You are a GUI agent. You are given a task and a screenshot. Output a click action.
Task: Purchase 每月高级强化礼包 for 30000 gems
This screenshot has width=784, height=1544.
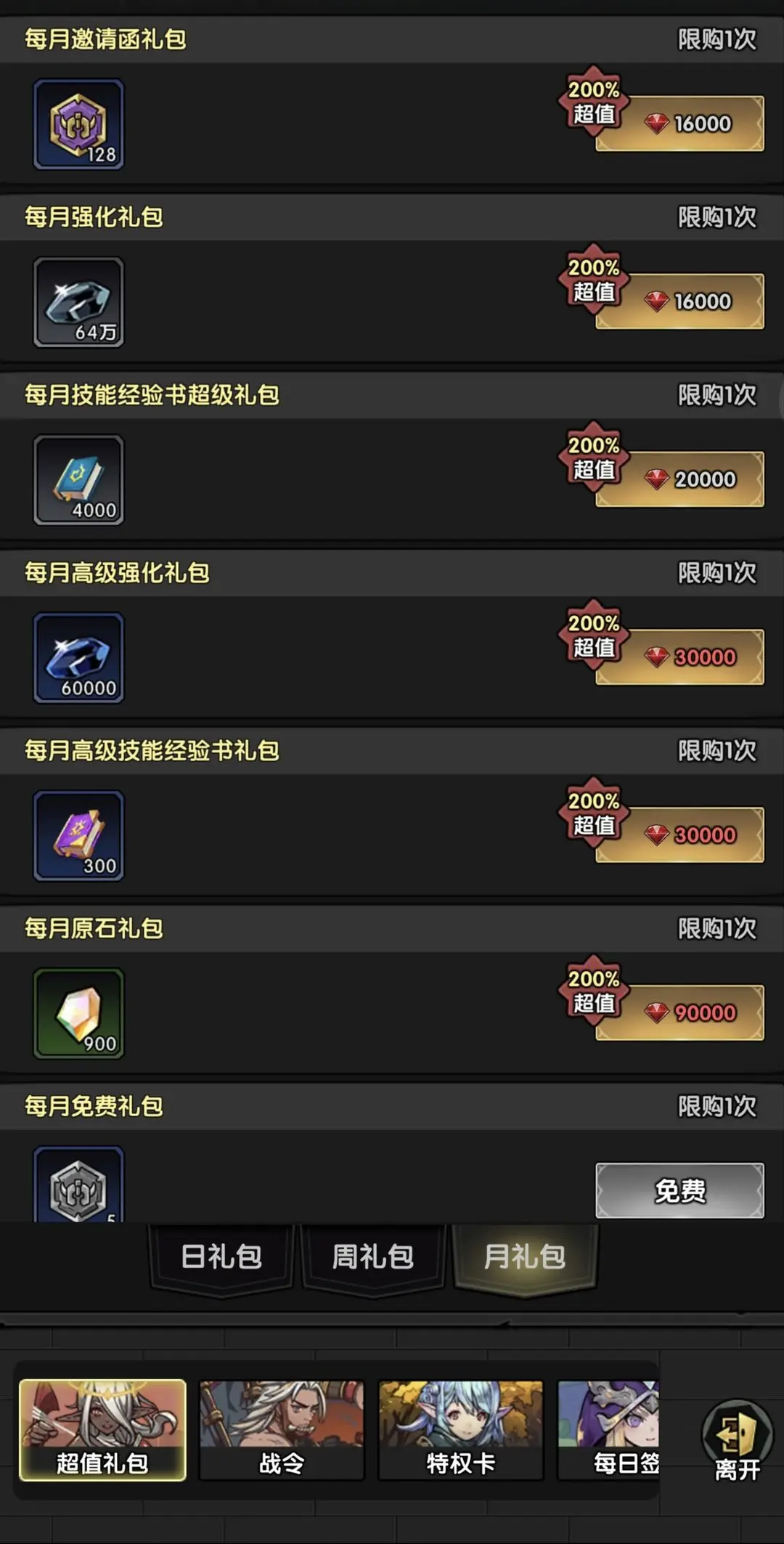pos(679,657)
